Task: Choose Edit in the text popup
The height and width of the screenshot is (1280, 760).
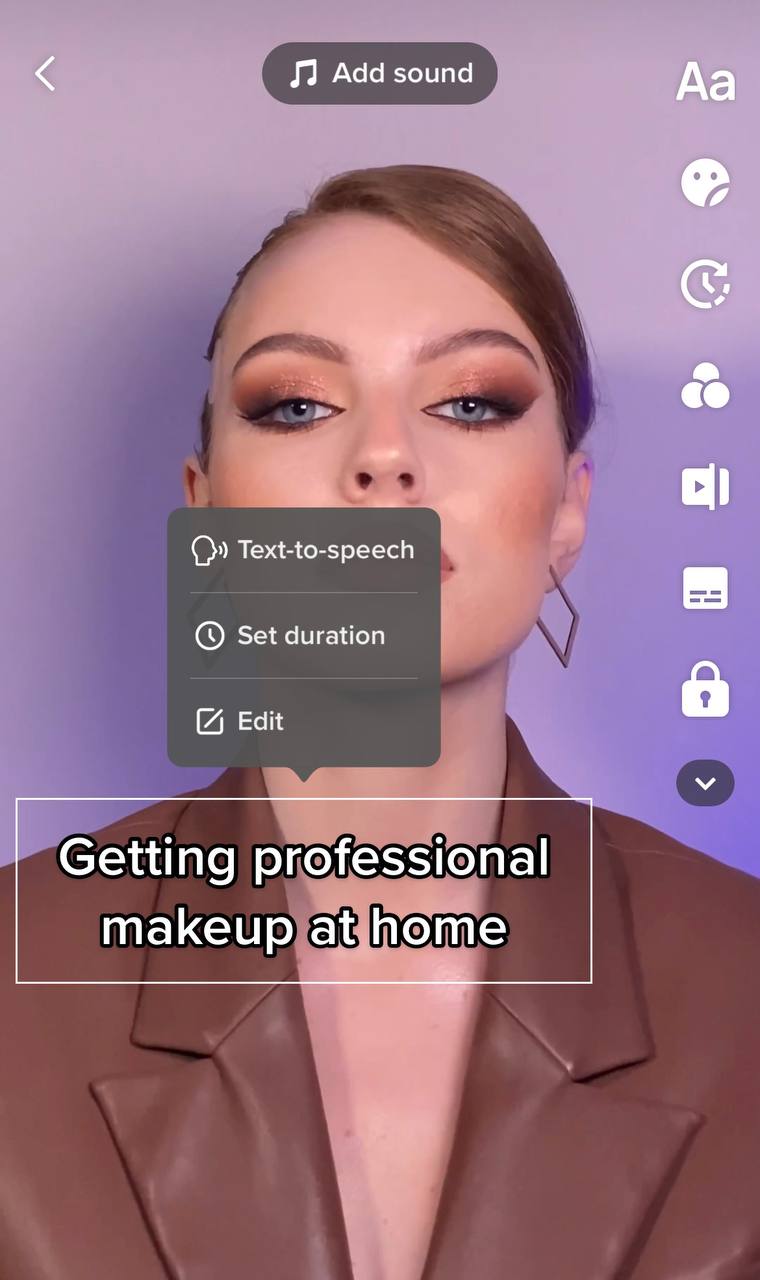Action: (x=304, y=721)
